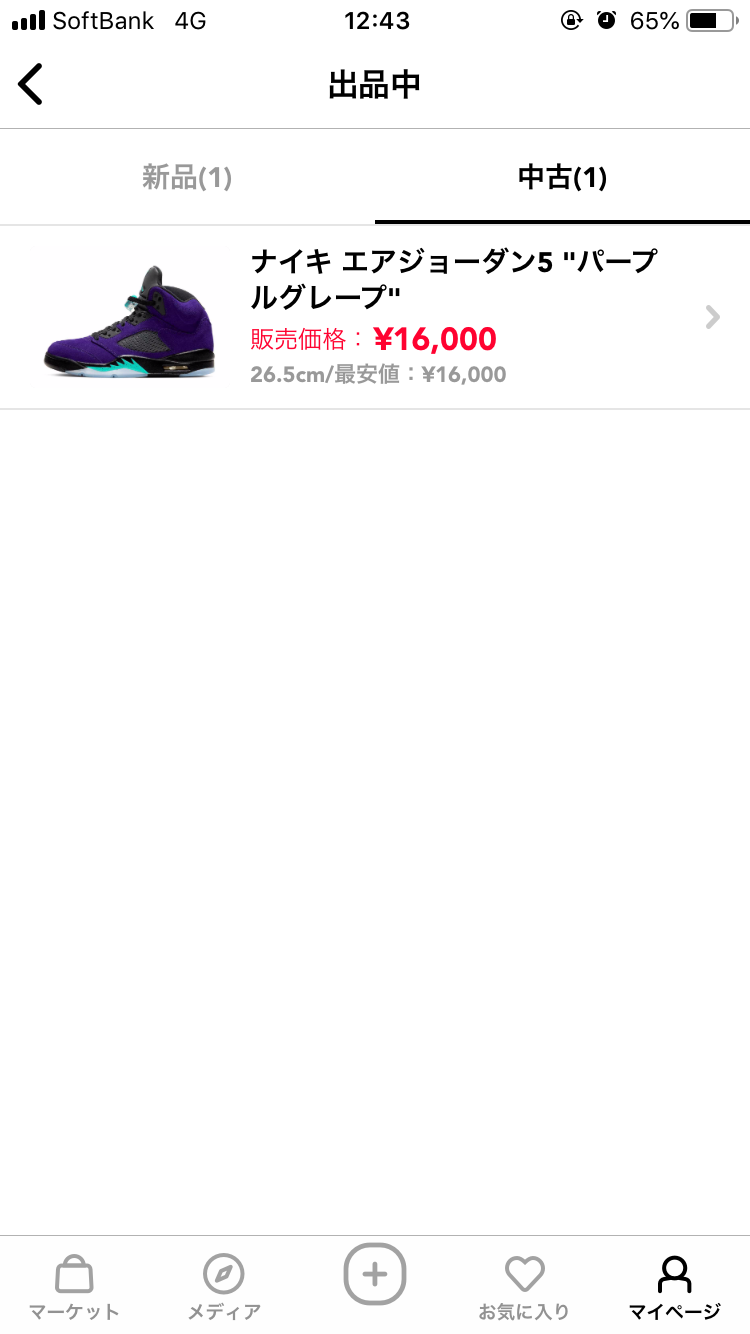This screenshot has width=750, height=1334.
Task: Expand the Air Jordan 5 listing chevron
Action: click(x=712, y=317)
